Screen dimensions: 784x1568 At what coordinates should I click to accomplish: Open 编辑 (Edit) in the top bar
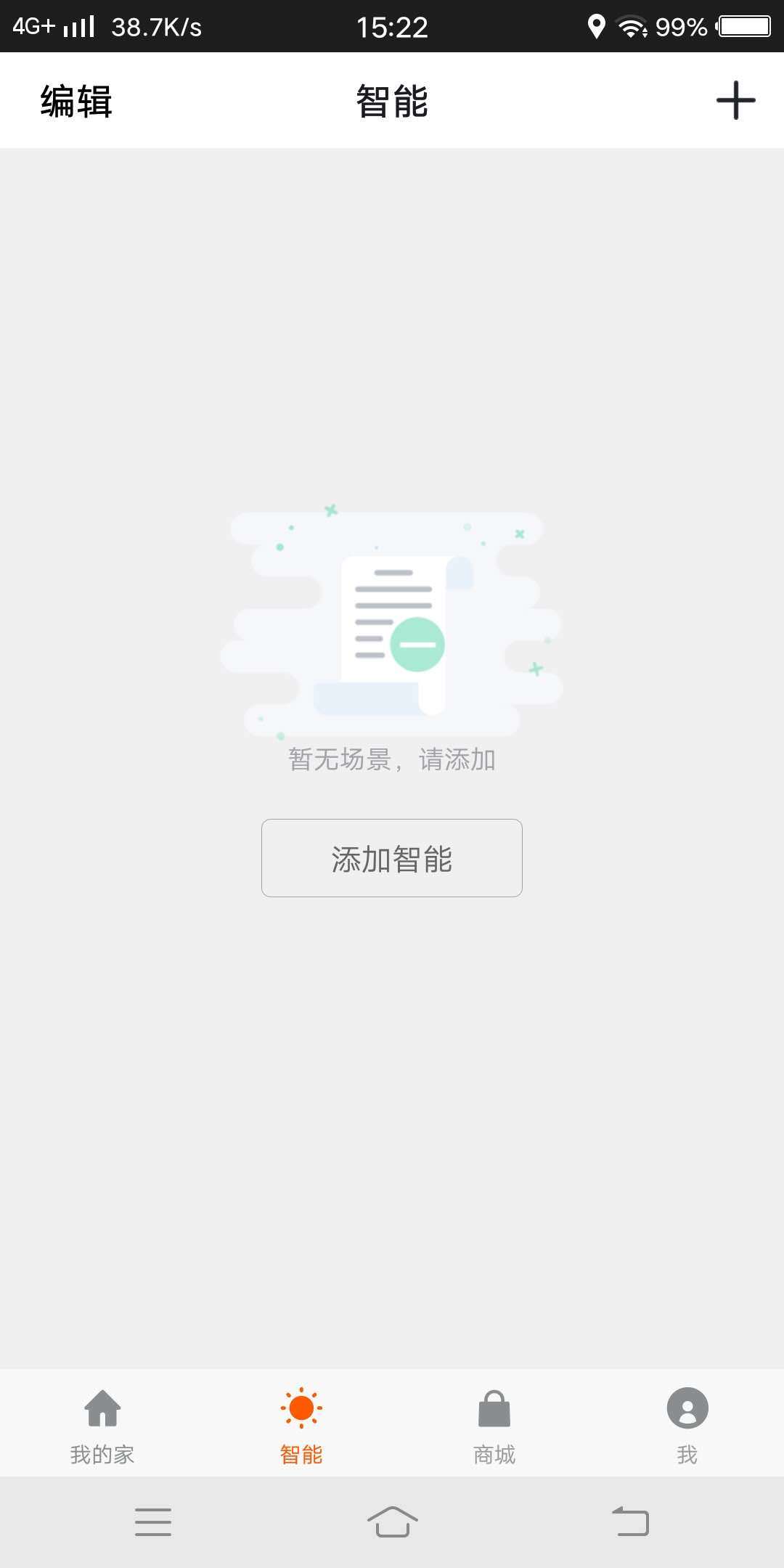click(x=76, y=101)
